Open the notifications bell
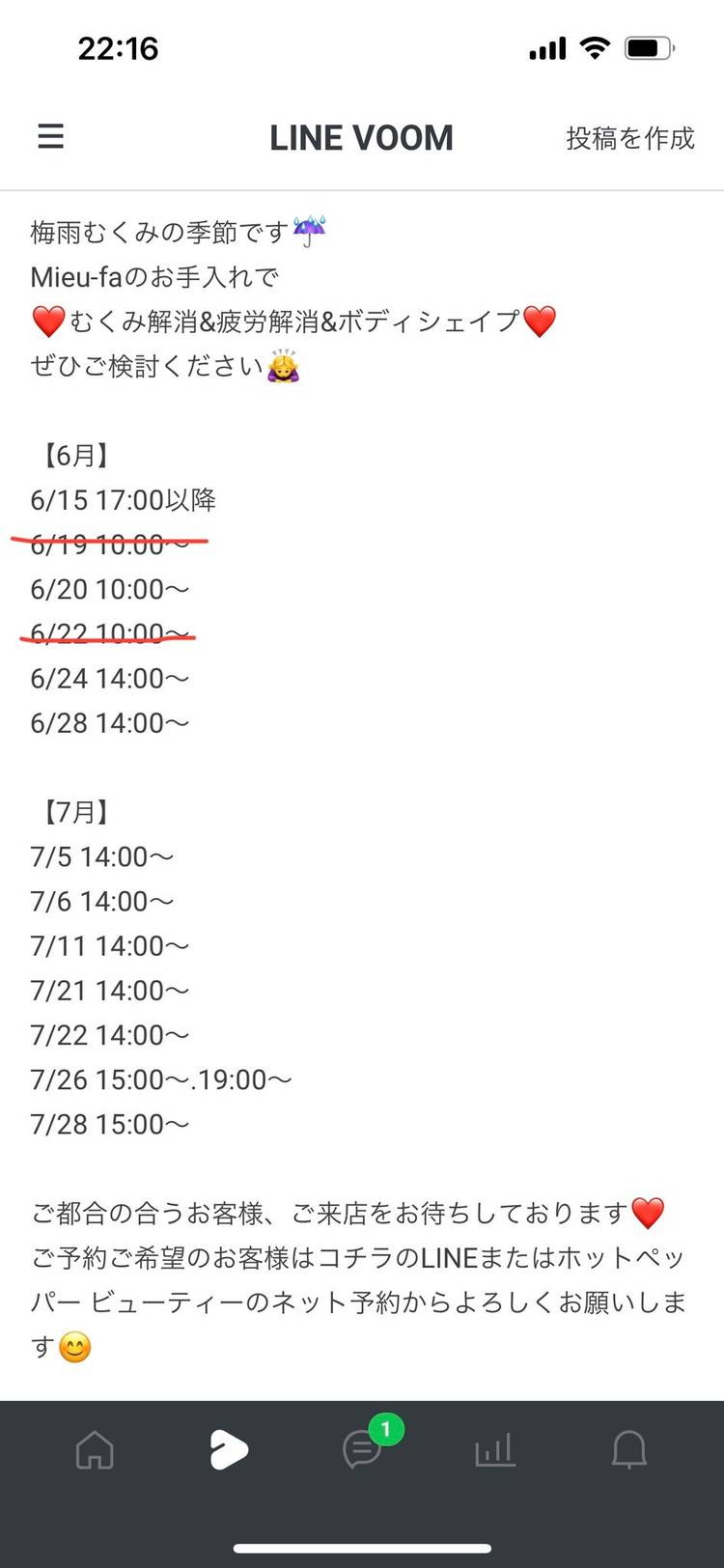 click(628, 1449)
